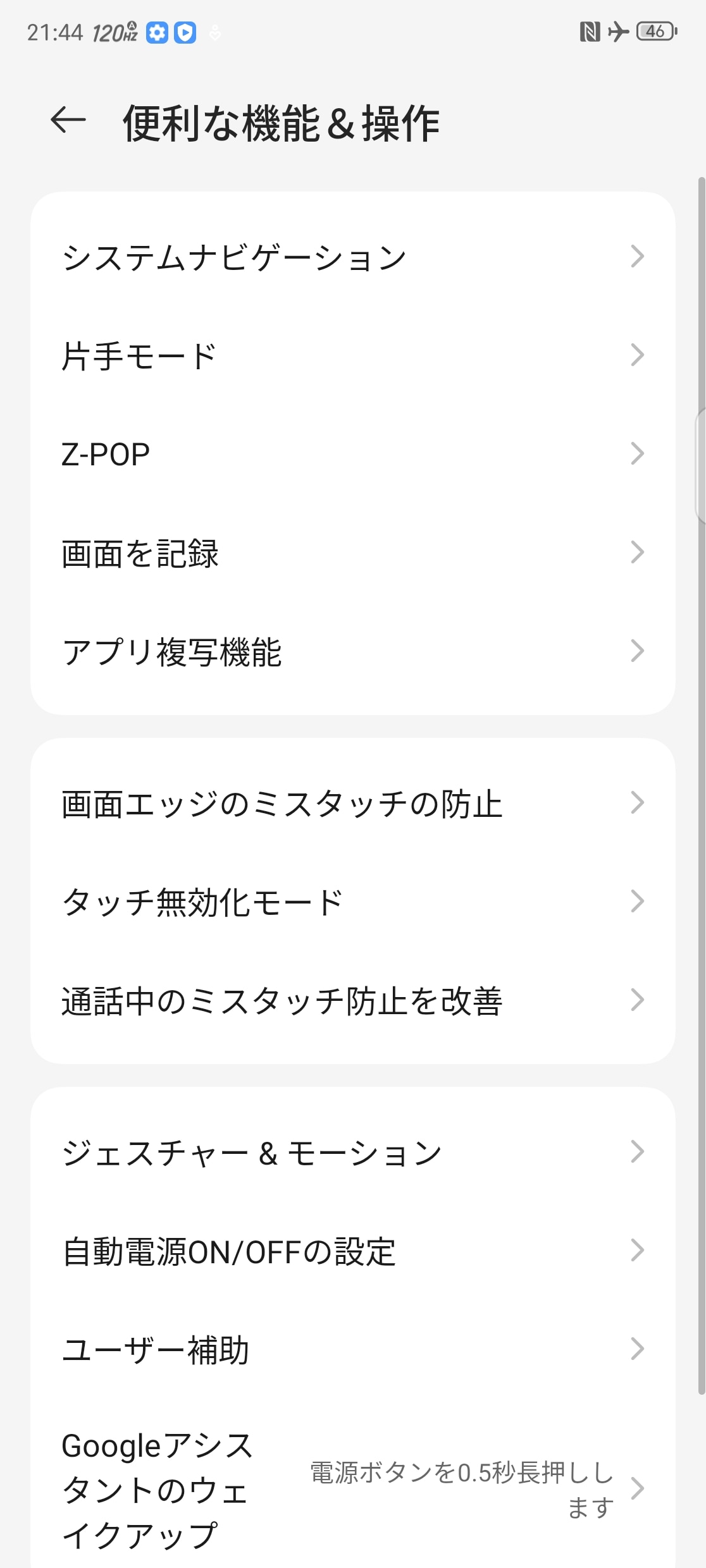Open アプリ複写機能 settings
Viewport: 706px width, 1568px height.
coord(352,651)
